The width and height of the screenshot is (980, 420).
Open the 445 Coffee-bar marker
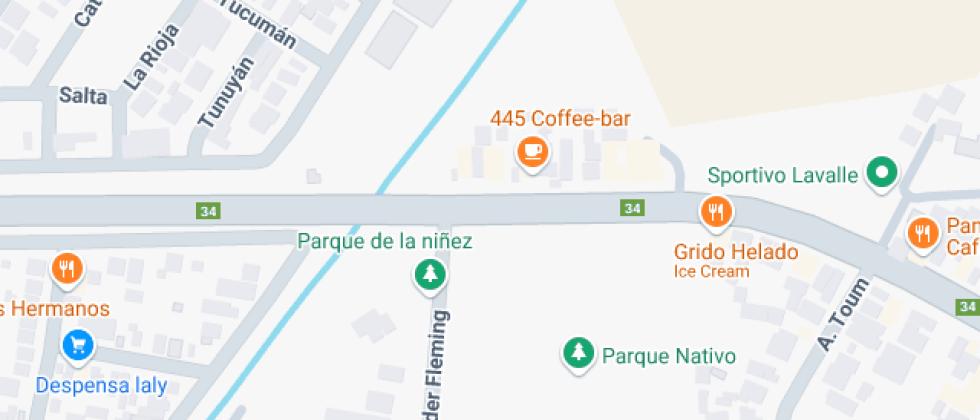[x=532, y=152]
